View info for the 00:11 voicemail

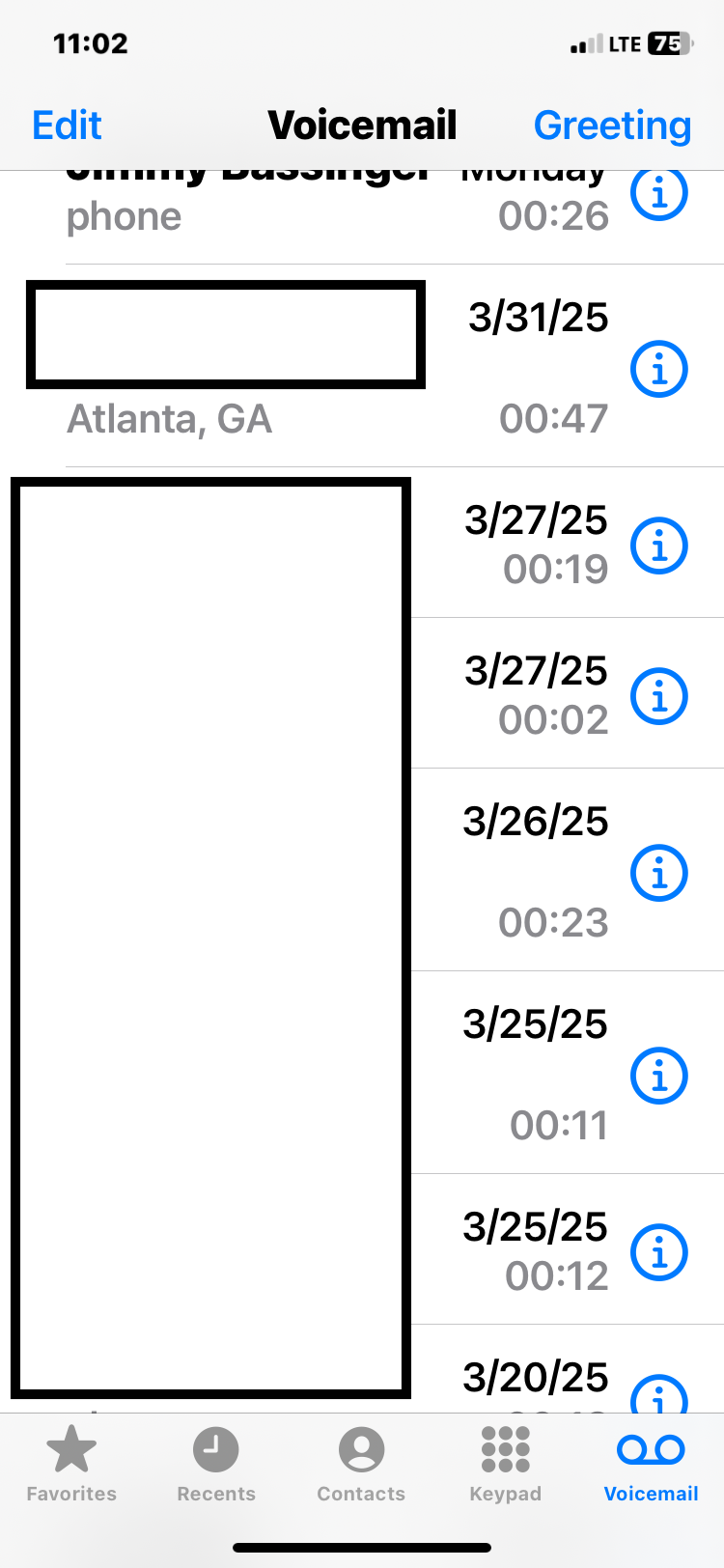(x=659, y=1076)
